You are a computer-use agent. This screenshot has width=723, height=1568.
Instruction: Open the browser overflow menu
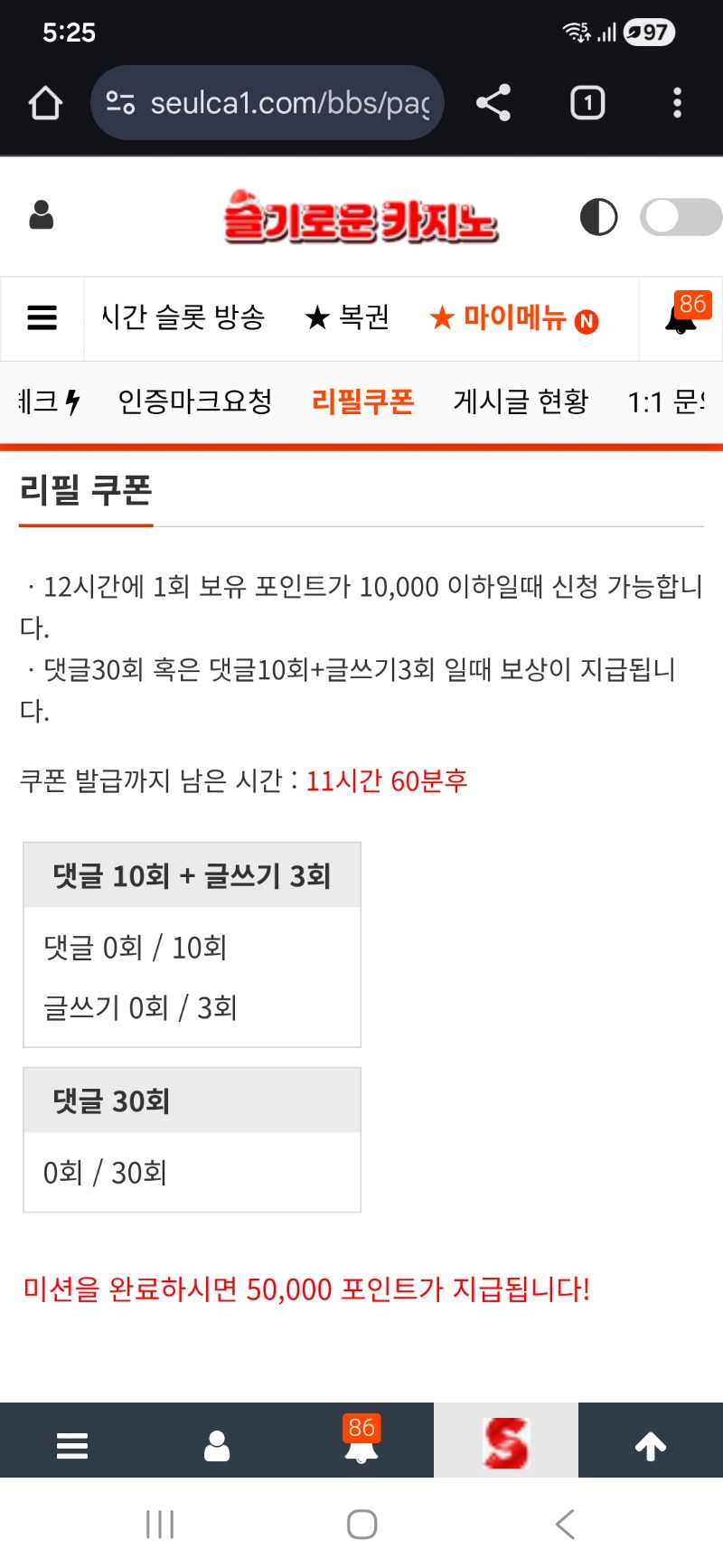tap(677, 103)
